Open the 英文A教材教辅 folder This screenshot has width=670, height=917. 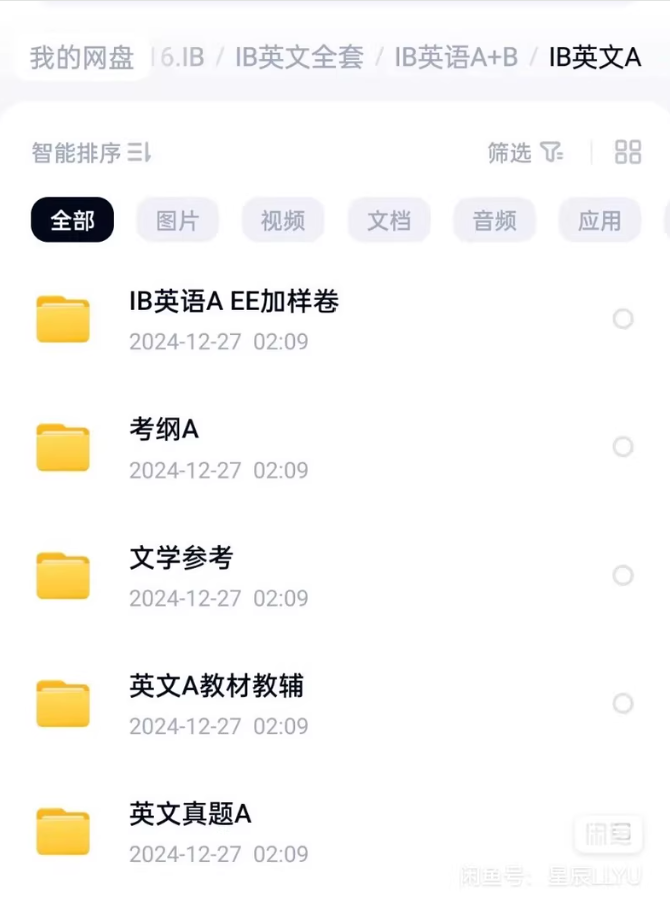tap(216, 686)
